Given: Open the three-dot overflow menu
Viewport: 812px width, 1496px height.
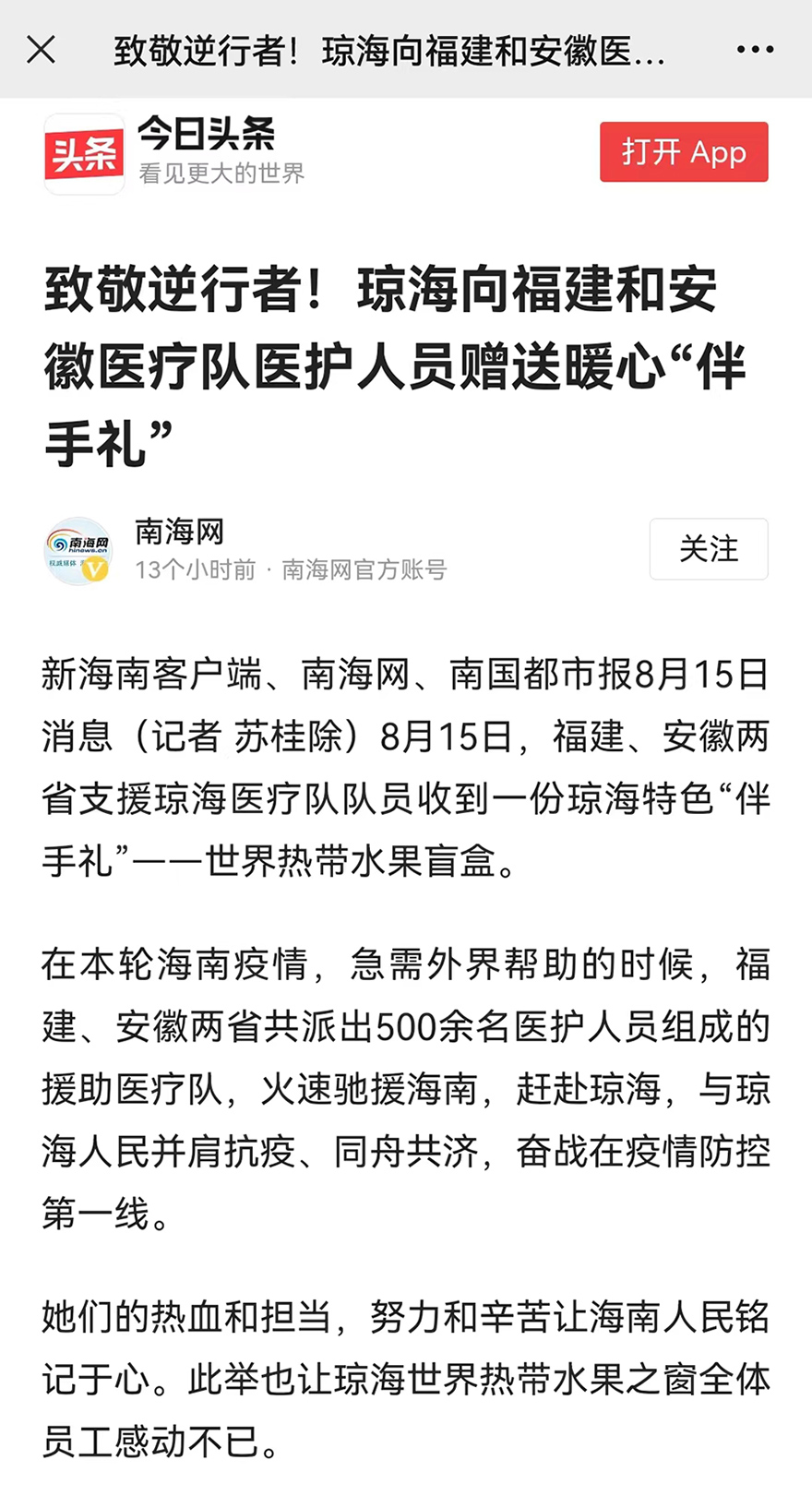Looking at the screenshot, I should point(755,50).
